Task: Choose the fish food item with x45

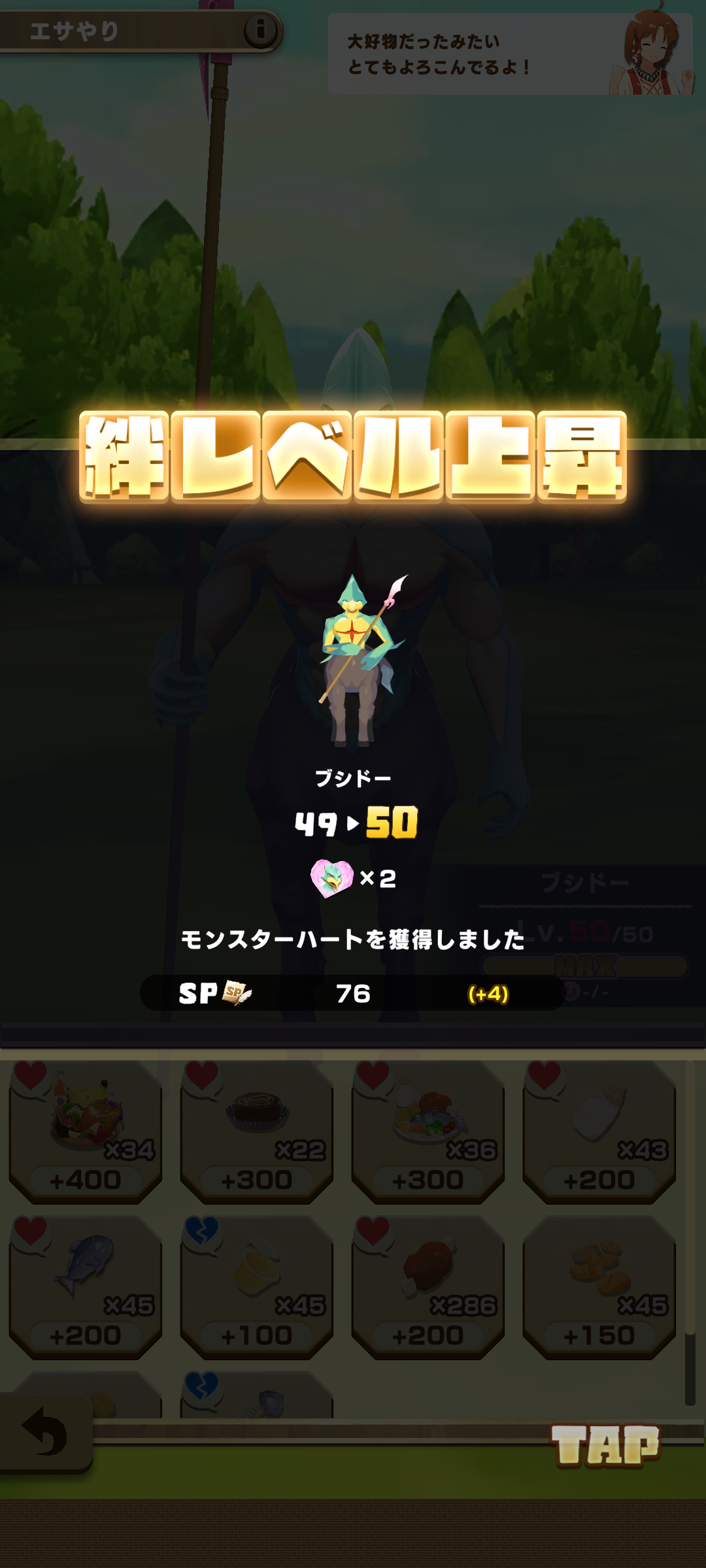Action: pos(86,1287)
